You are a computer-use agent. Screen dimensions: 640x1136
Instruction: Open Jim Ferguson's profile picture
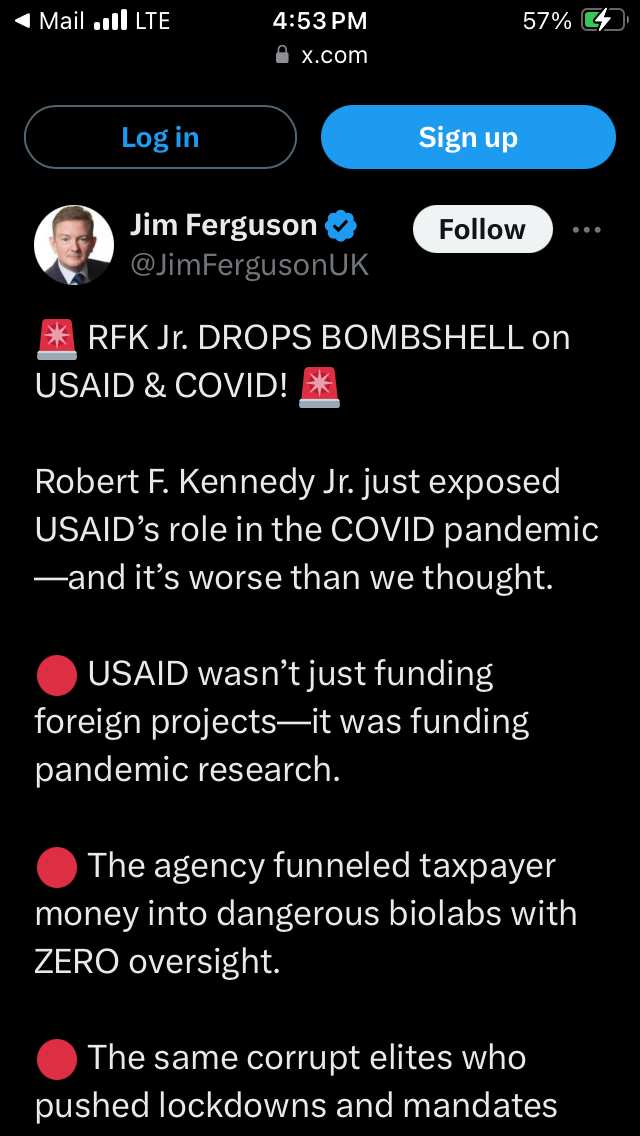(74, 245)
